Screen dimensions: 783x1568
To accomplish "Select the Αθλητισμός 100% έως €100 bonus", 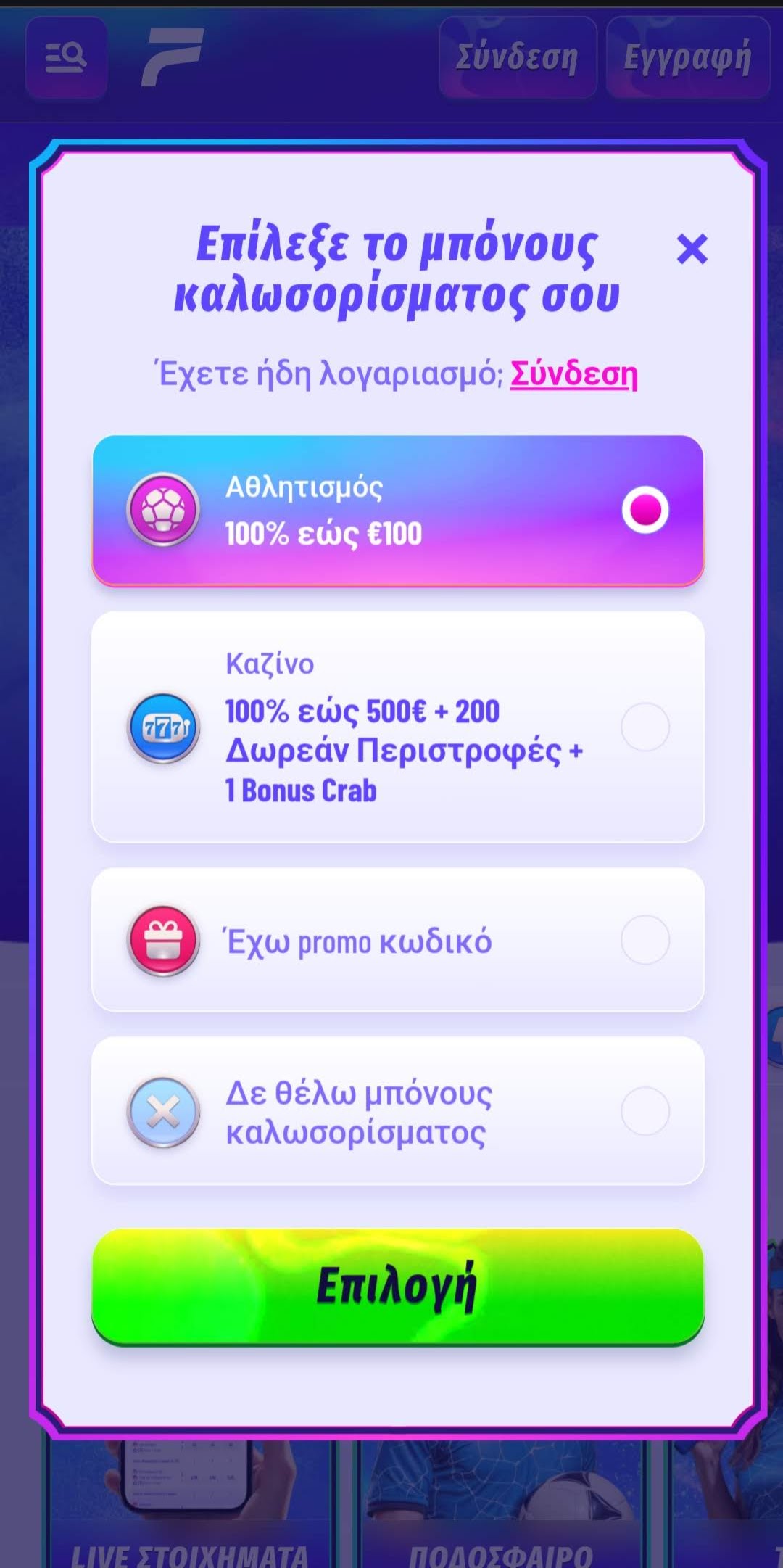I will pos(397,510).
